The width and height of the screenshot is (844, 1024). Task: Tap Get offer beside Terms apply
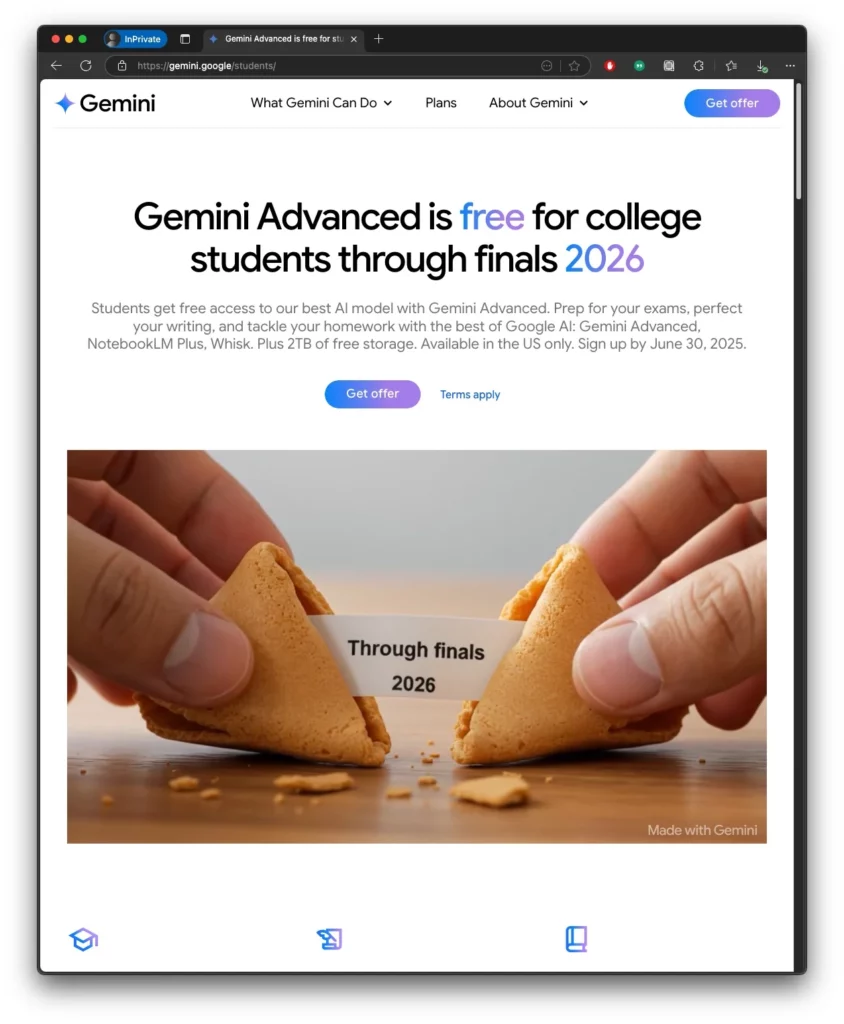pyautogui.click(x=372, y=394)
